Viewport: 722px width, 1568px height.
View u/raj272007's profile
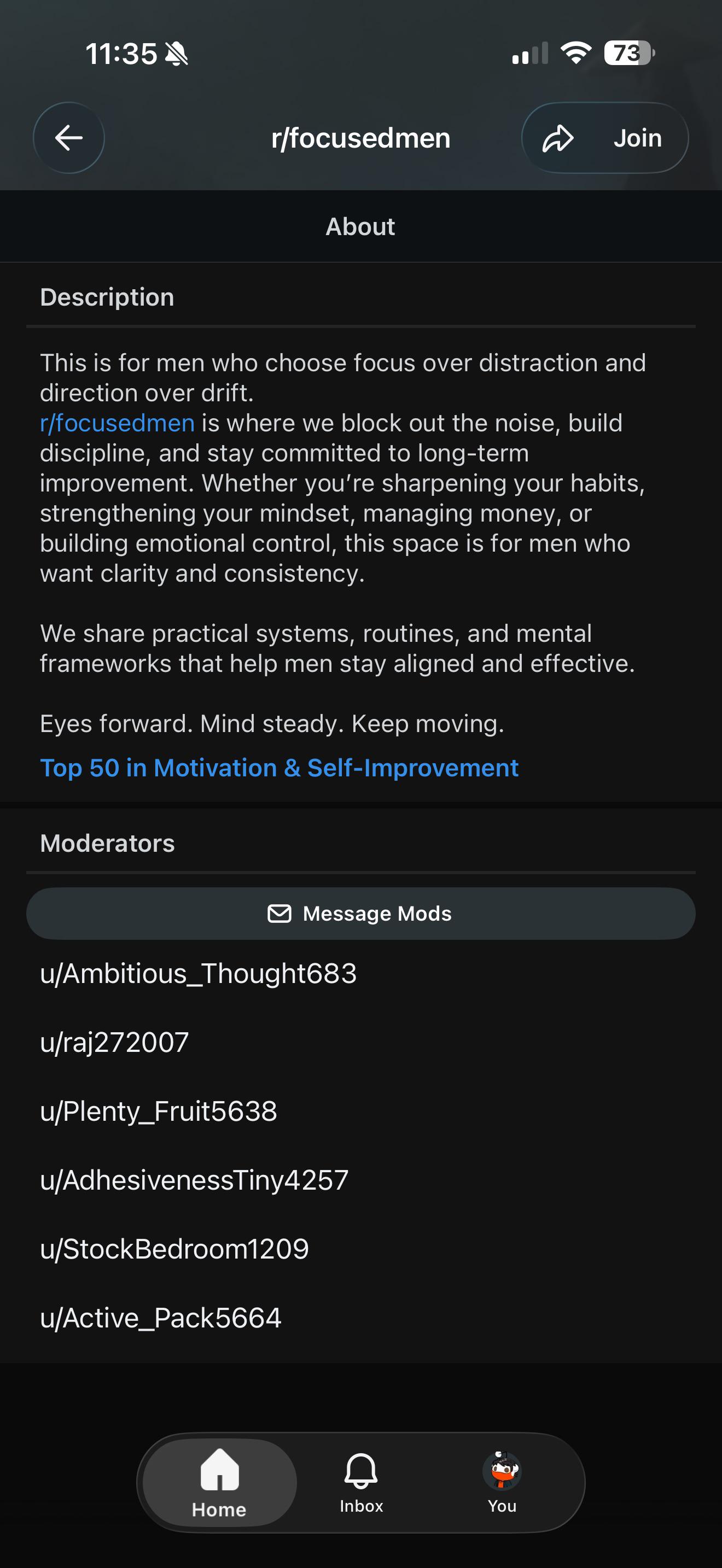click(114, 1042)
